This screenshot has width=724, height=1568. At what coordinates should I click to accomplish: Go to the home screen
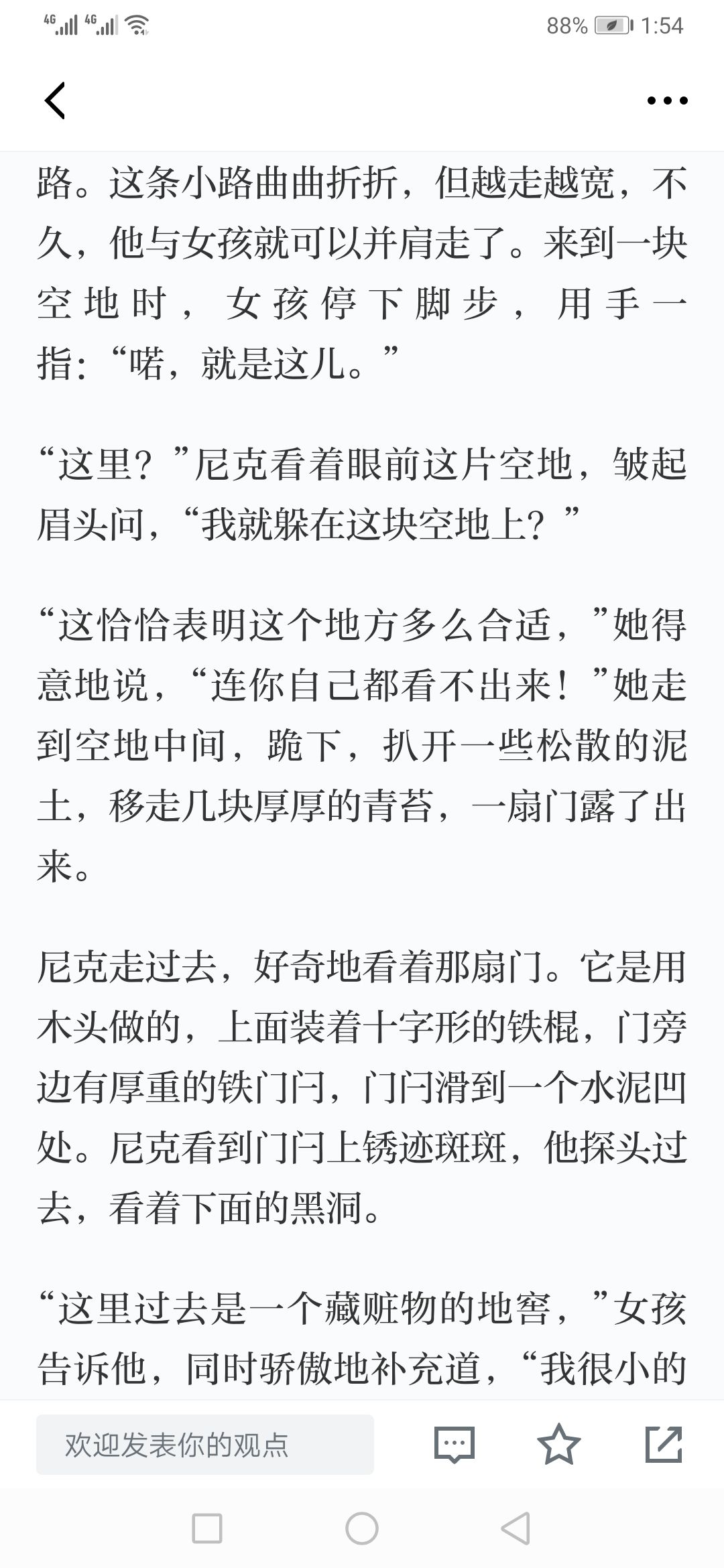362,1529
